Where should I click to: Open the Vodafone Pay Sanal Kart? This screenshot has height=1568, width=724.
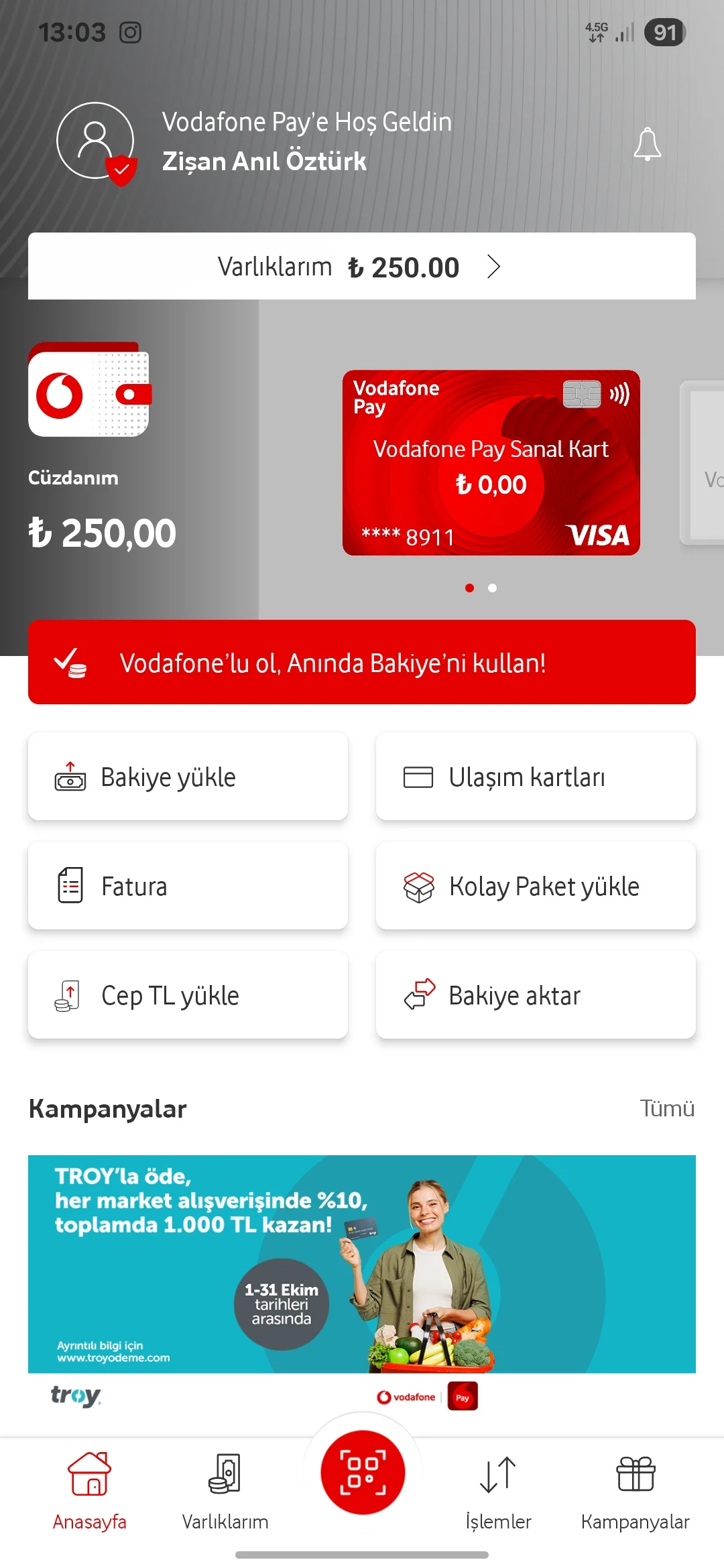(491, 462)
